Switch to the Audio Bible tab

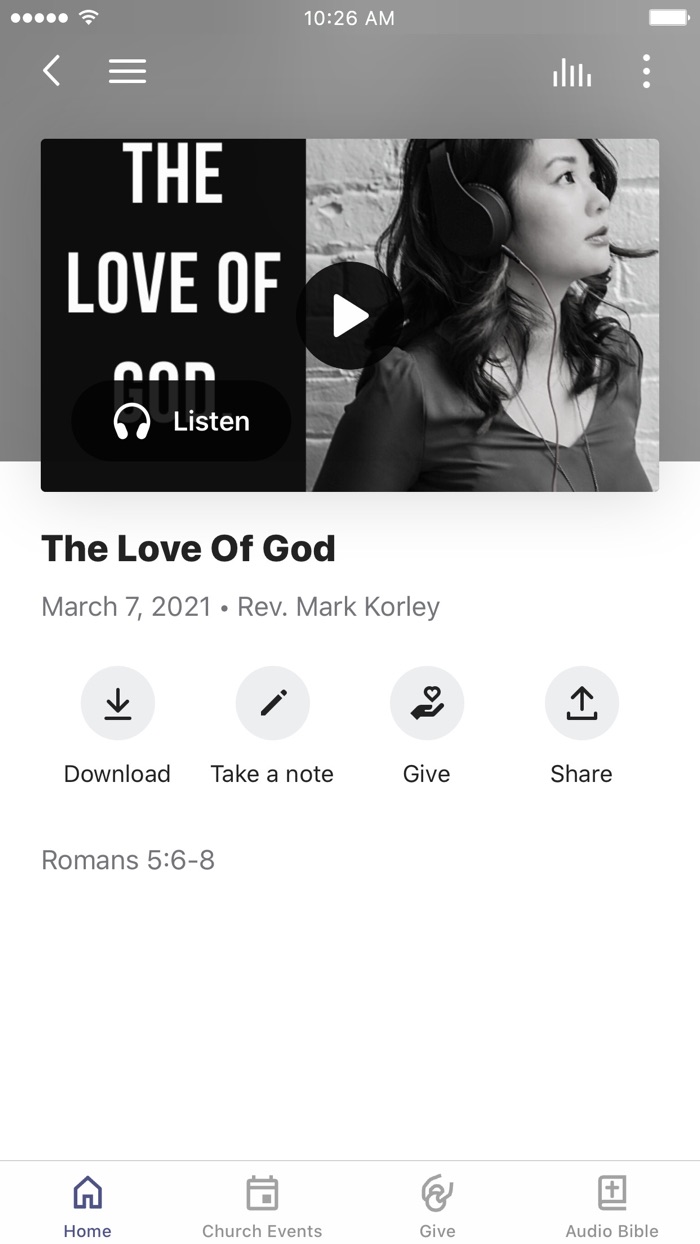click(612, 1206)
